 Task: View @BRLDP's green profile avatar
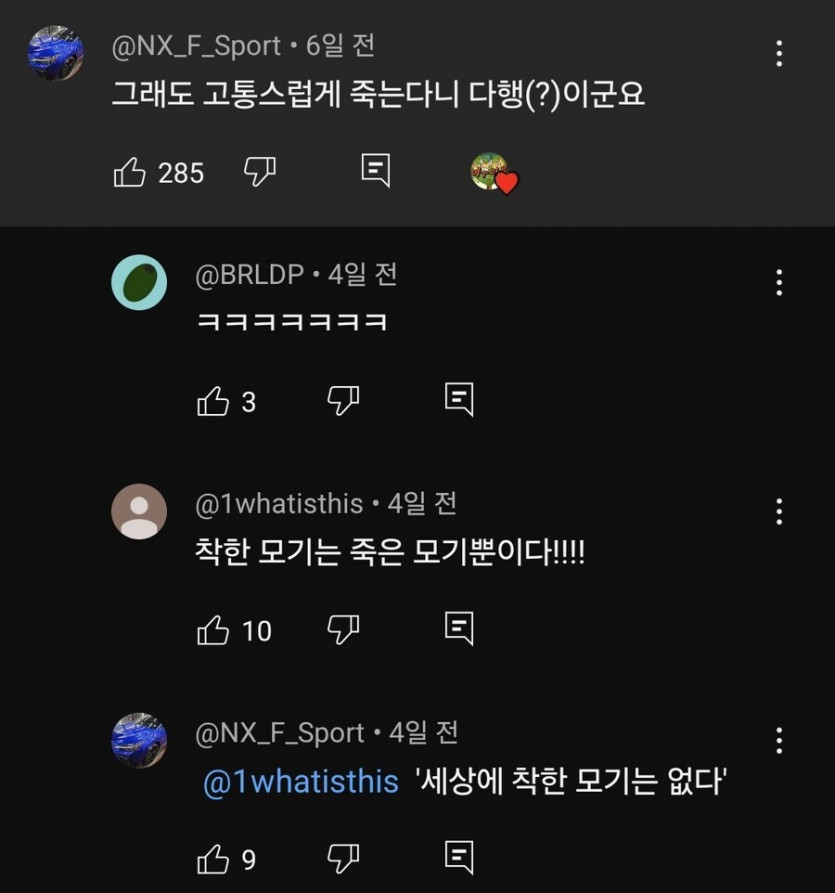click(139, 282)
